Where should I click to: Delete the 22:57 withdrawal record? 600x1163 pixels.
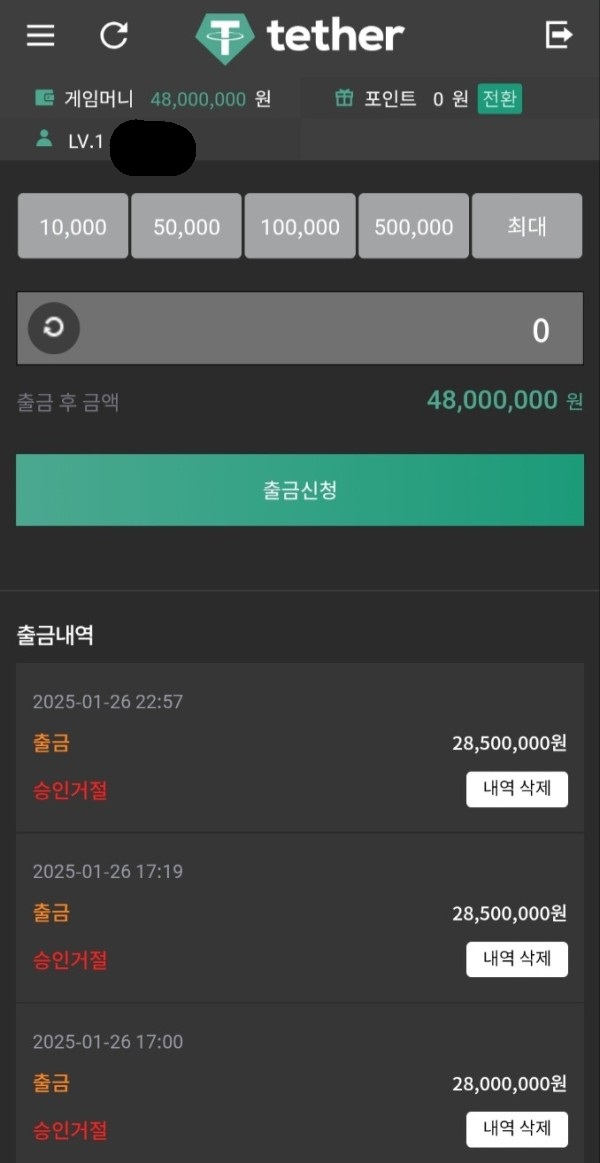tap(517, 789)
